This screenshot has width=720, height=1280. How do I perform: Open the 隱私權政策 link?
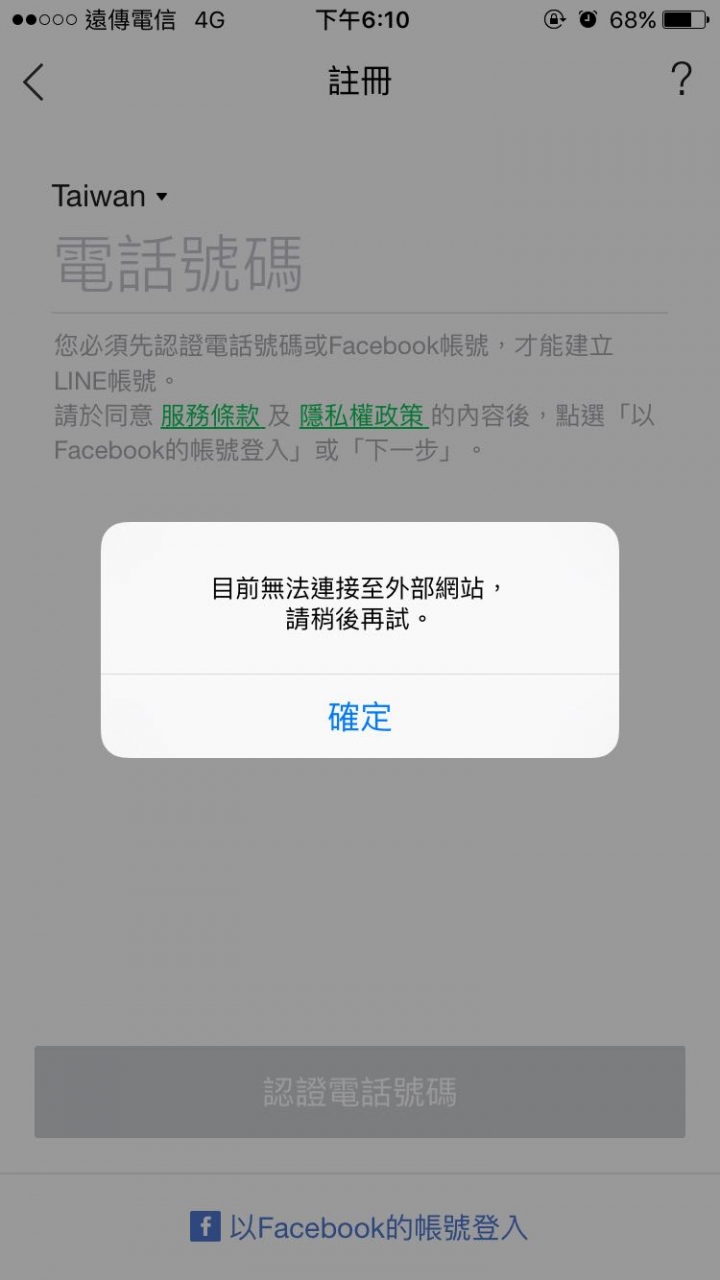pos(363,416)
